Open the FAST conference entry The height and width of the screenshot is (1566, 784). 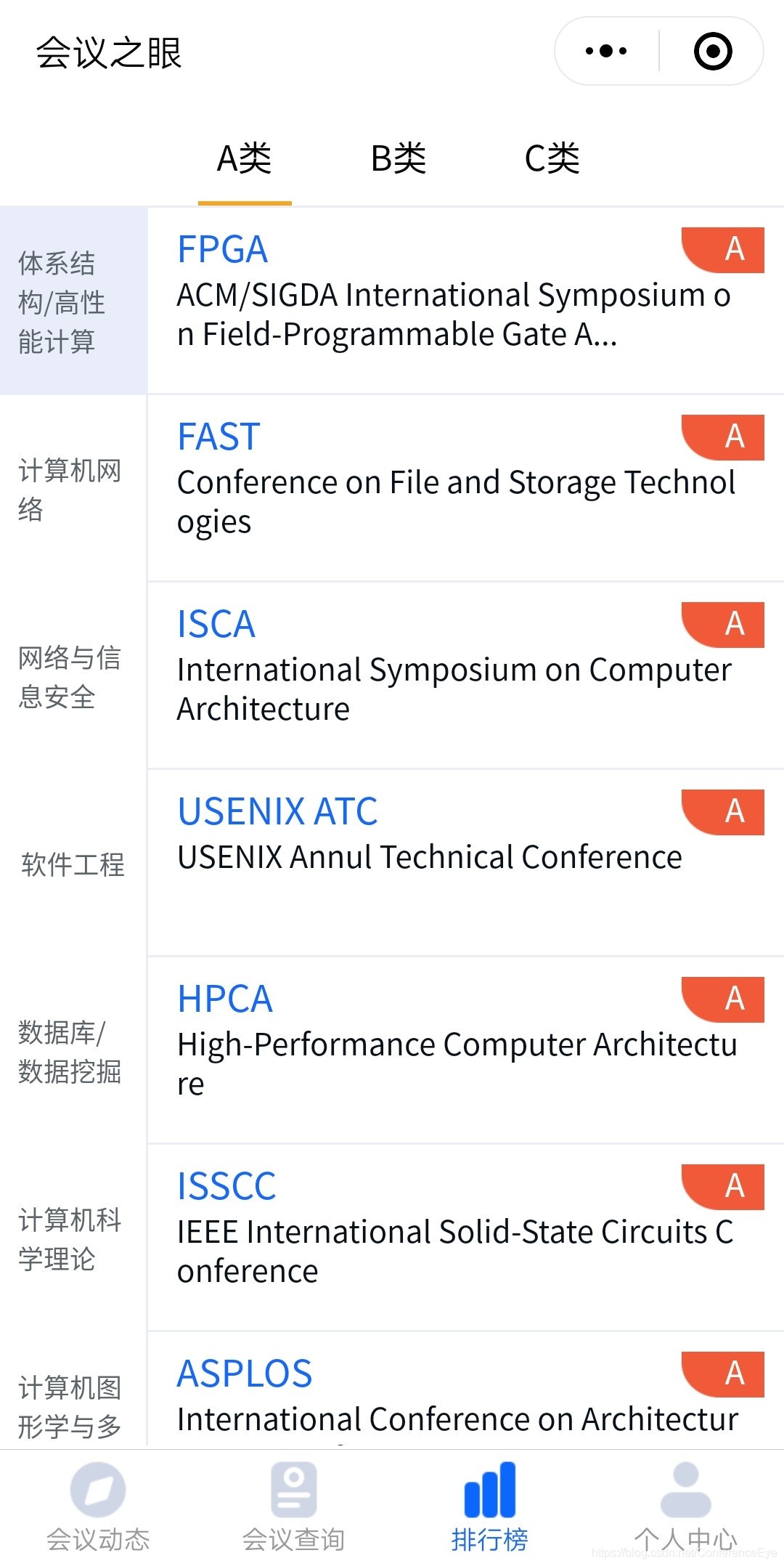pyautogui.click(x=218, y=436)
